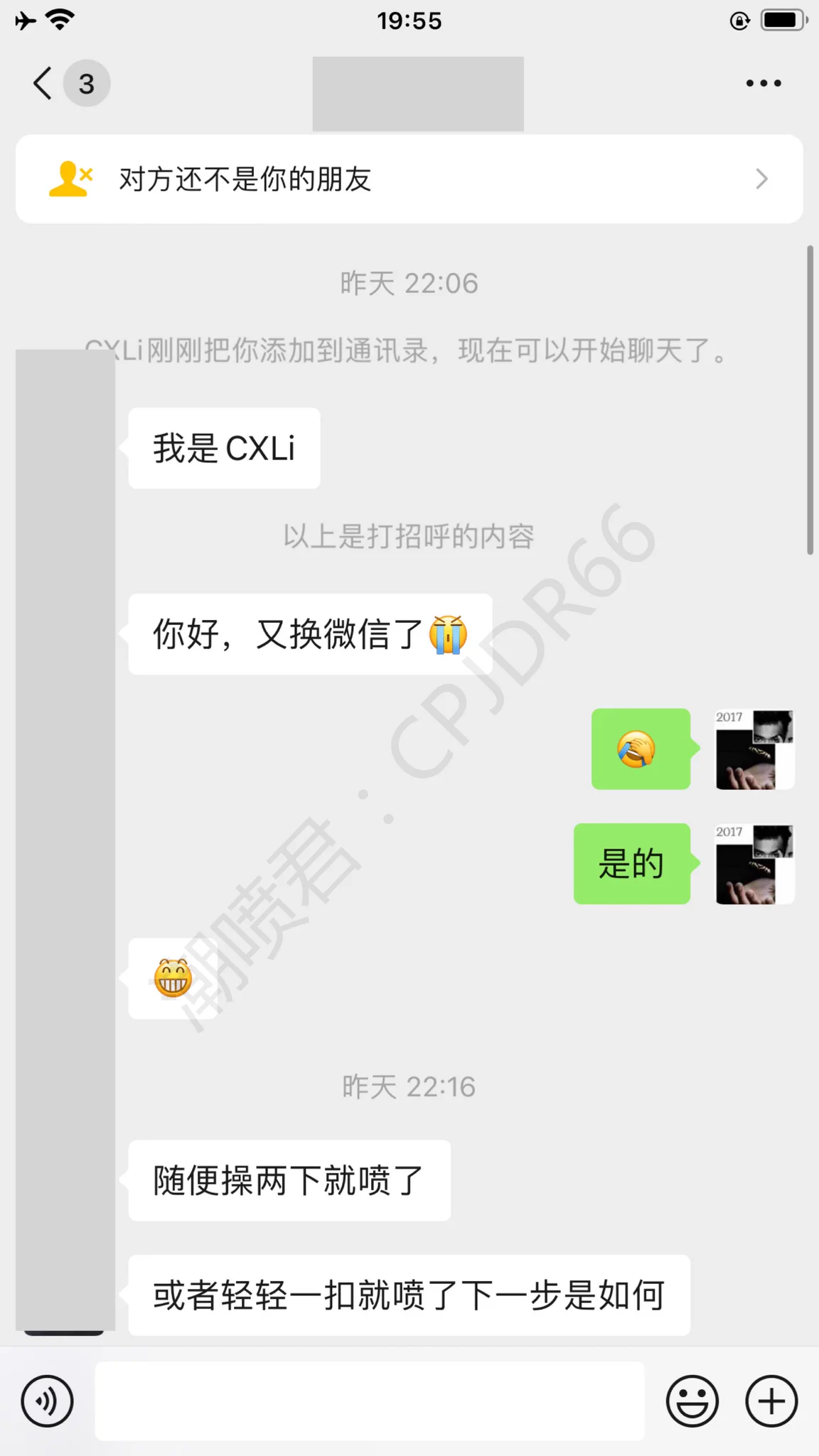Focus the message text field
The height and width of the screenshot is (1456, 819).
(370, 1401)
